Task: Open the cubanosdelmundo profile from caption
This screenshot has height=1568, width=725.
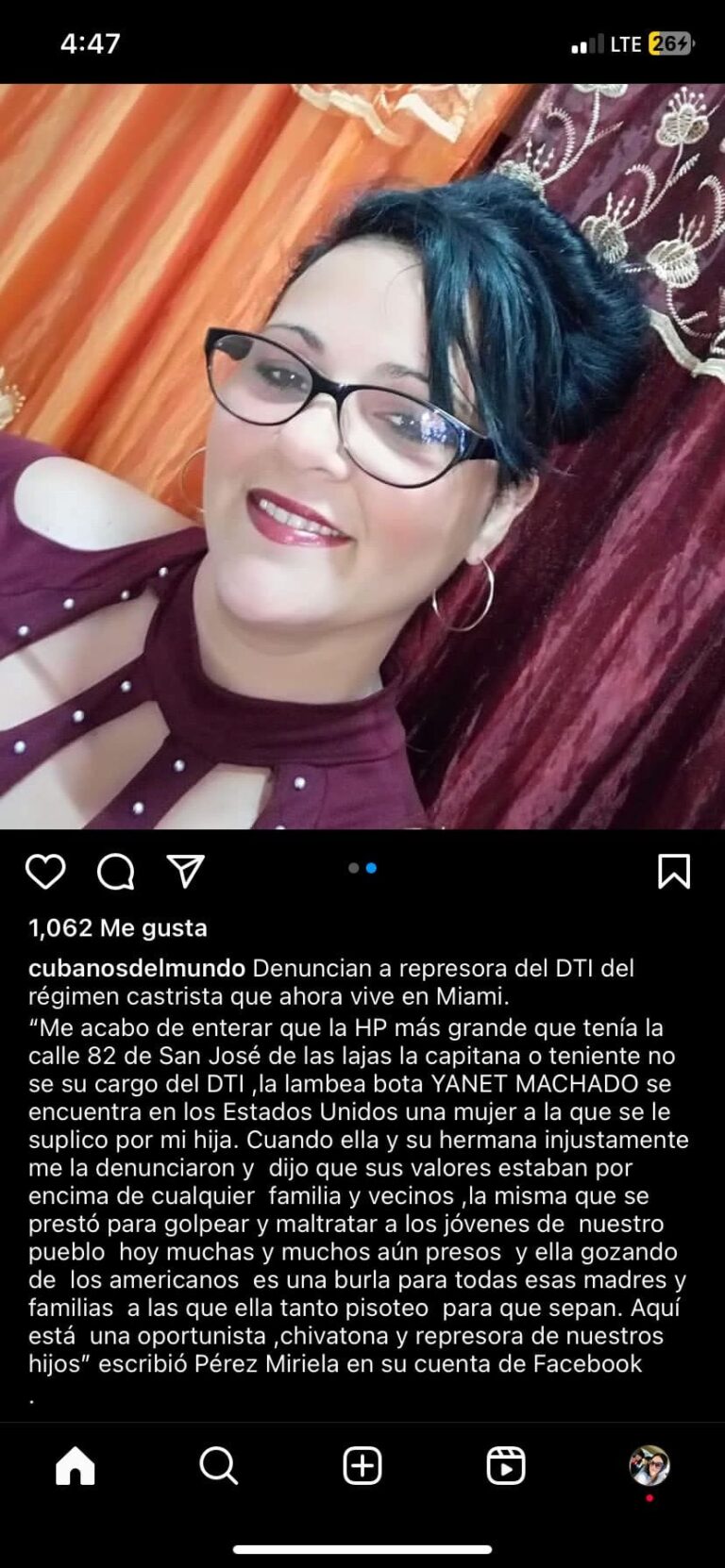Action: click(137, 968)
